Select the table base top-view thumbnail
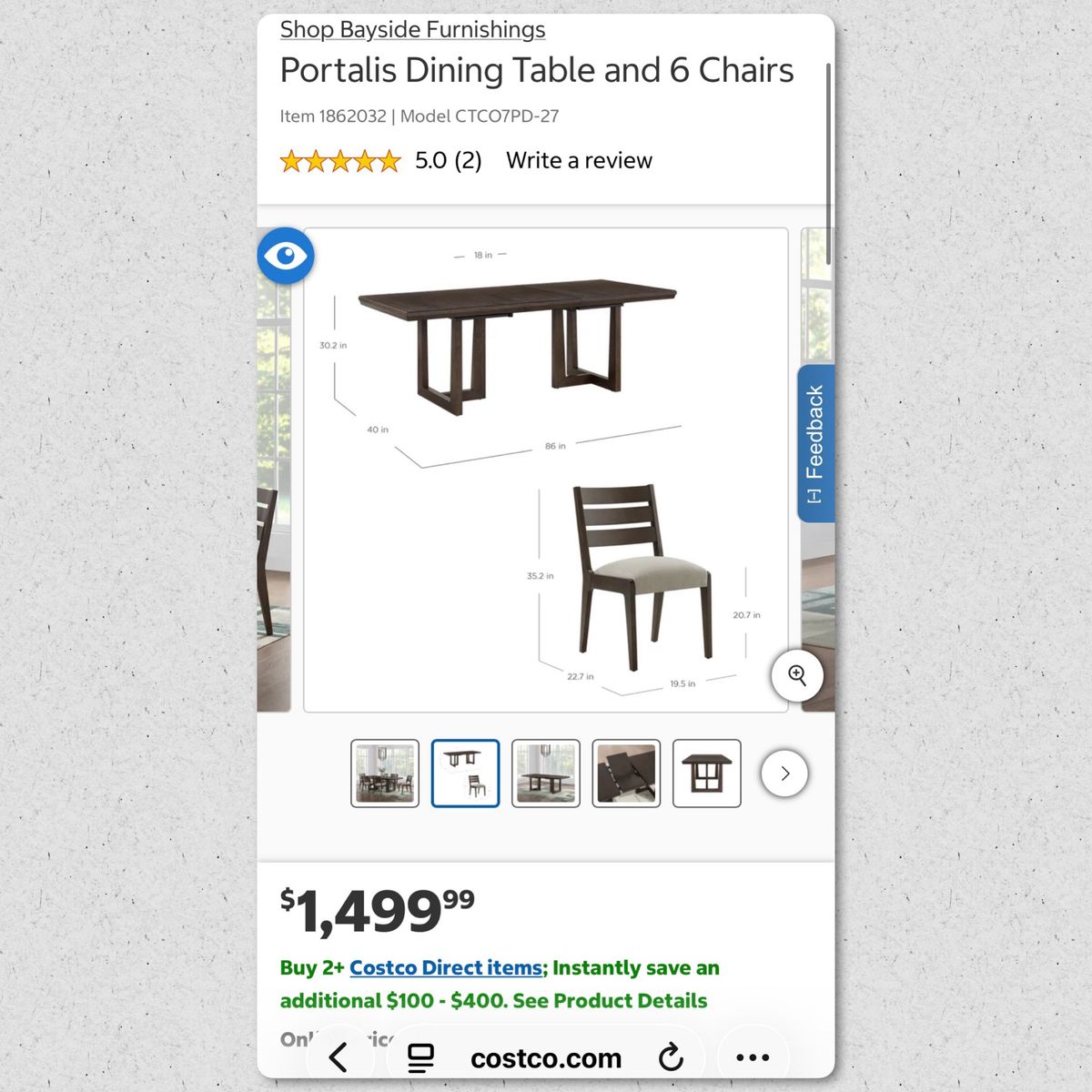Viewport: 1092px width, 1092px height. (x=707, y=773)
